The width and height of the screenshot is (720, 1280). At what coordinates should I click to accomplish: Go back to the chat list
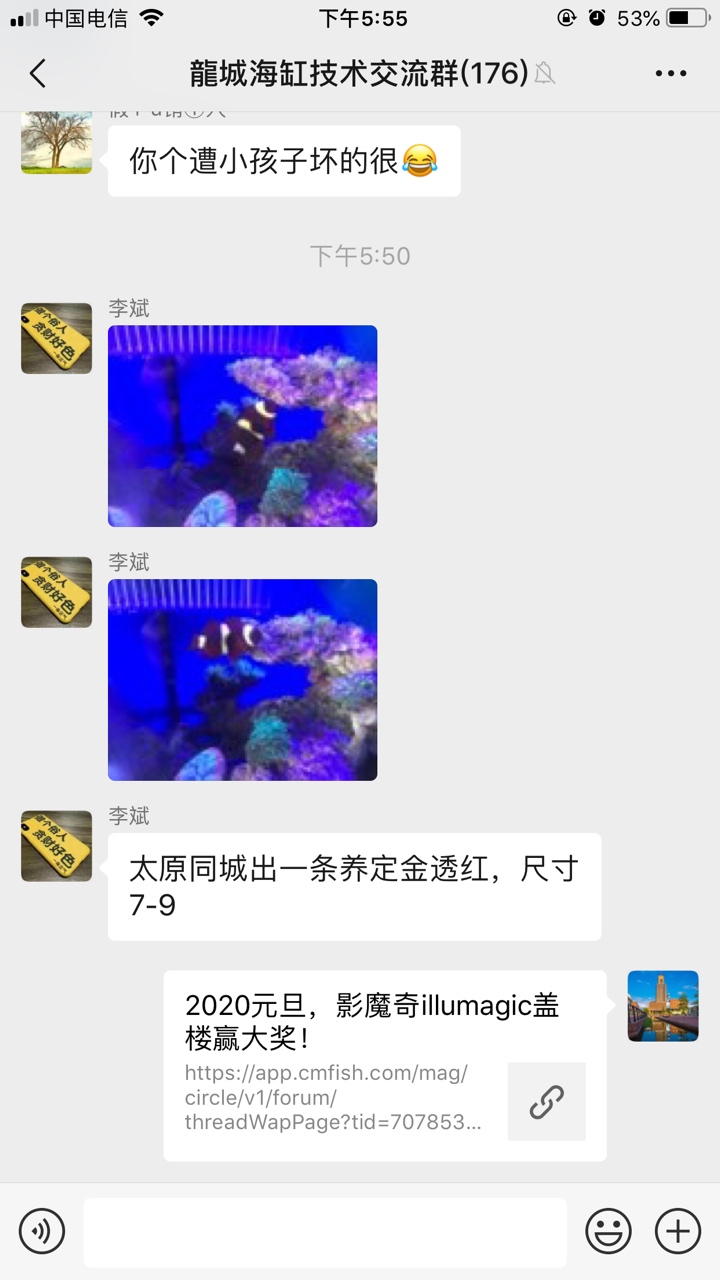(x=38, y=73)
